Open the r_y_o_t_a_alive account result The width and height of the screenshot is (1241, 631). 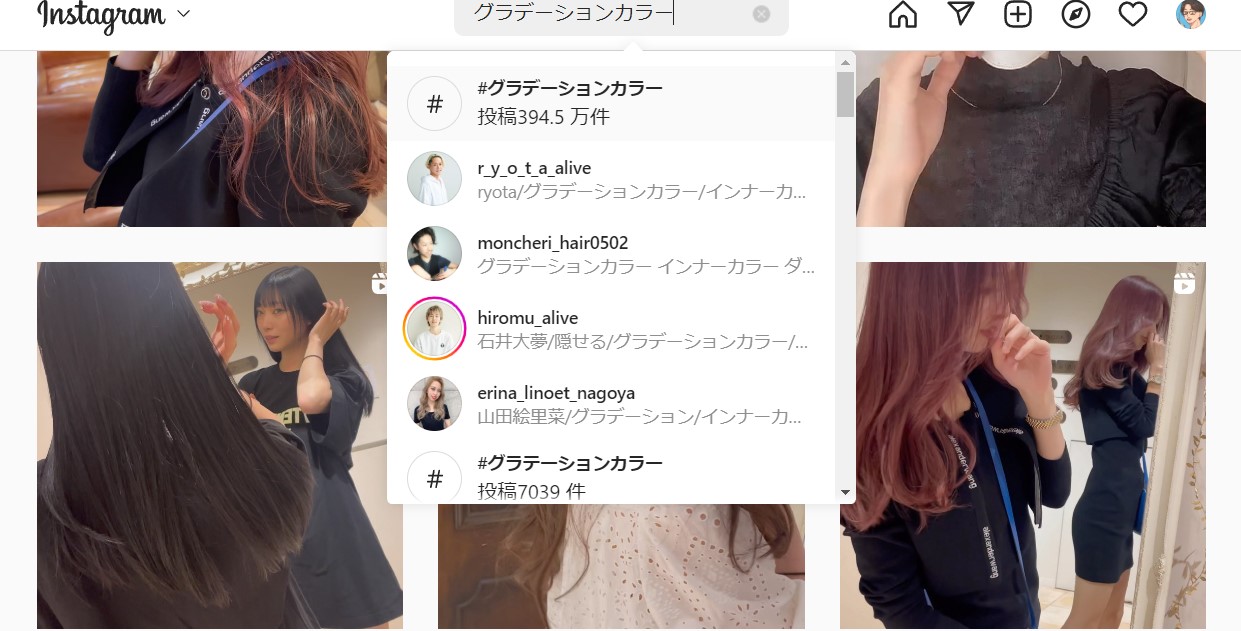610,179
